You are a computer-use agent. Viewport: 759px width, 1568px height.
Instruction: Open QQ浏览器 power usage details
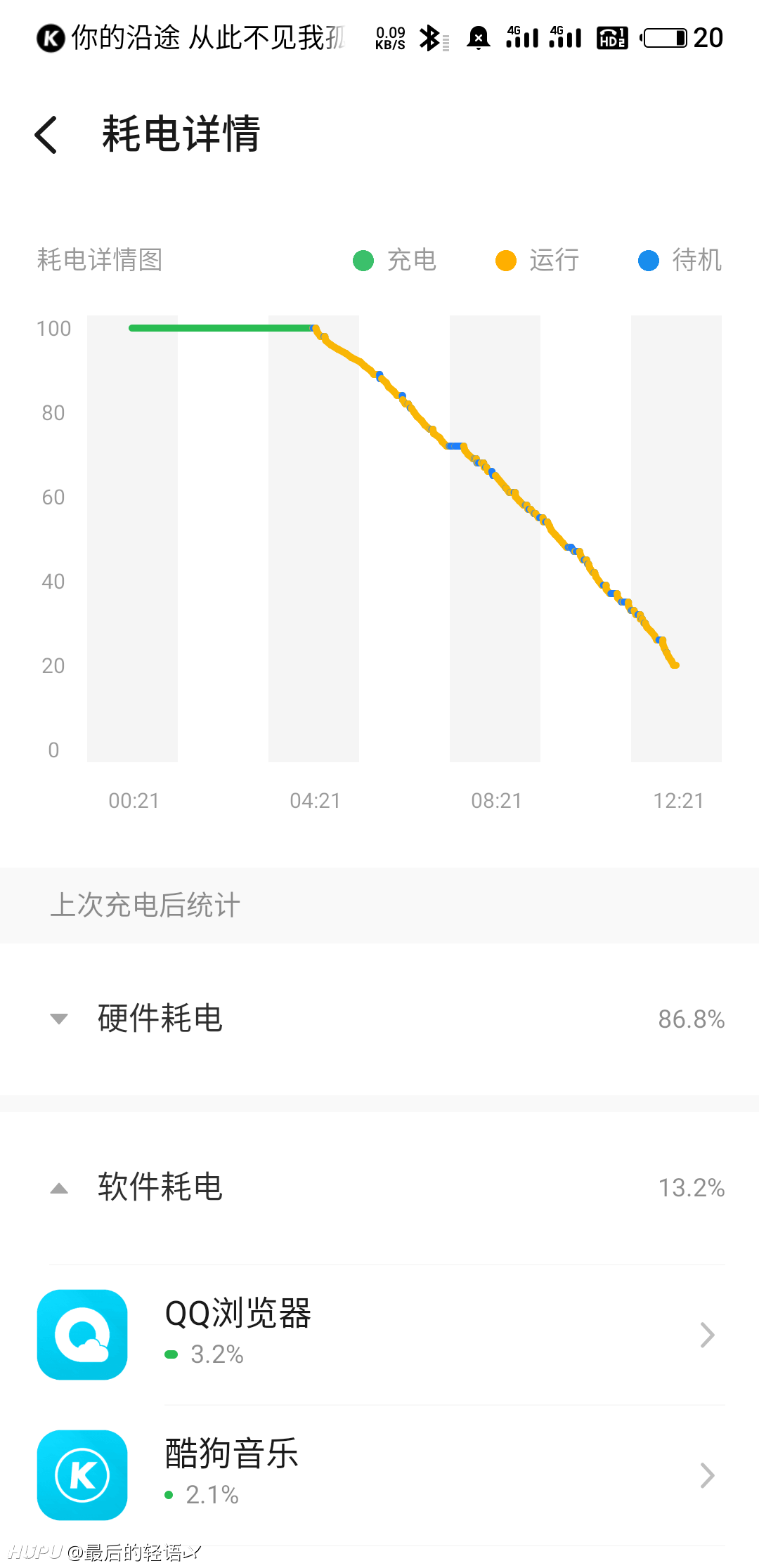pyautogui.click(x=379, y=1335)
